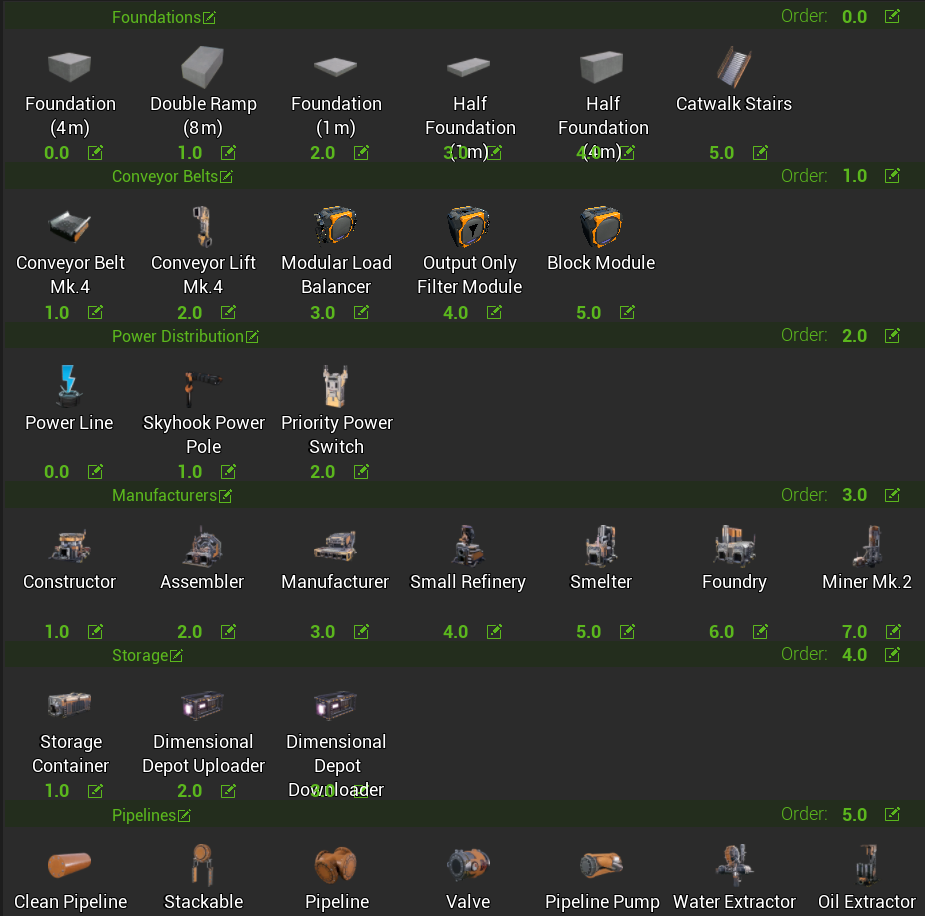The image size is (925, 916).
Task: Rename the Manufacturers category
Action: [225, 496]
